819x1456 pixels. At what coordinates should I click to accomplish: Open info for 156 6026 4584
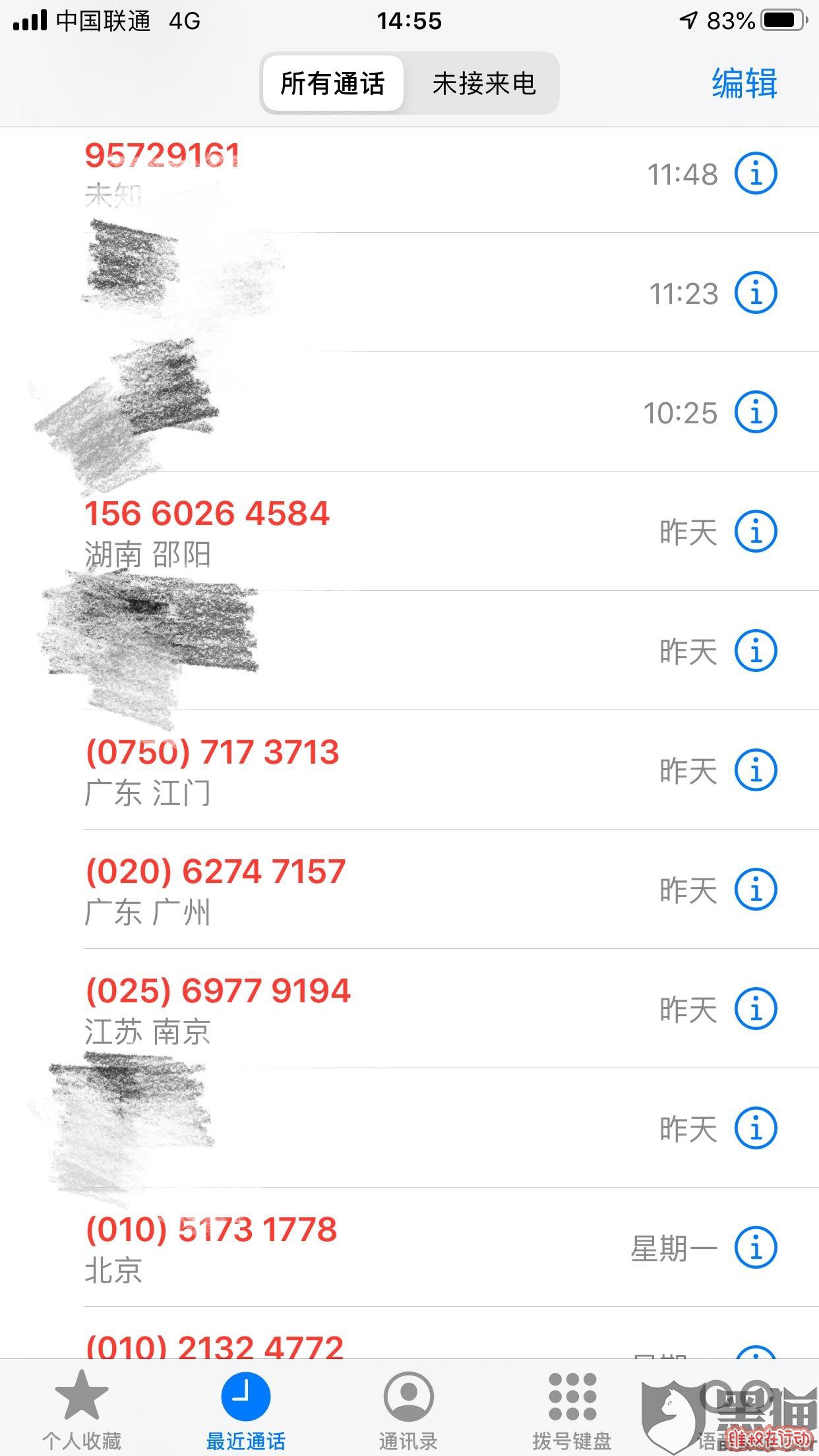756,531
